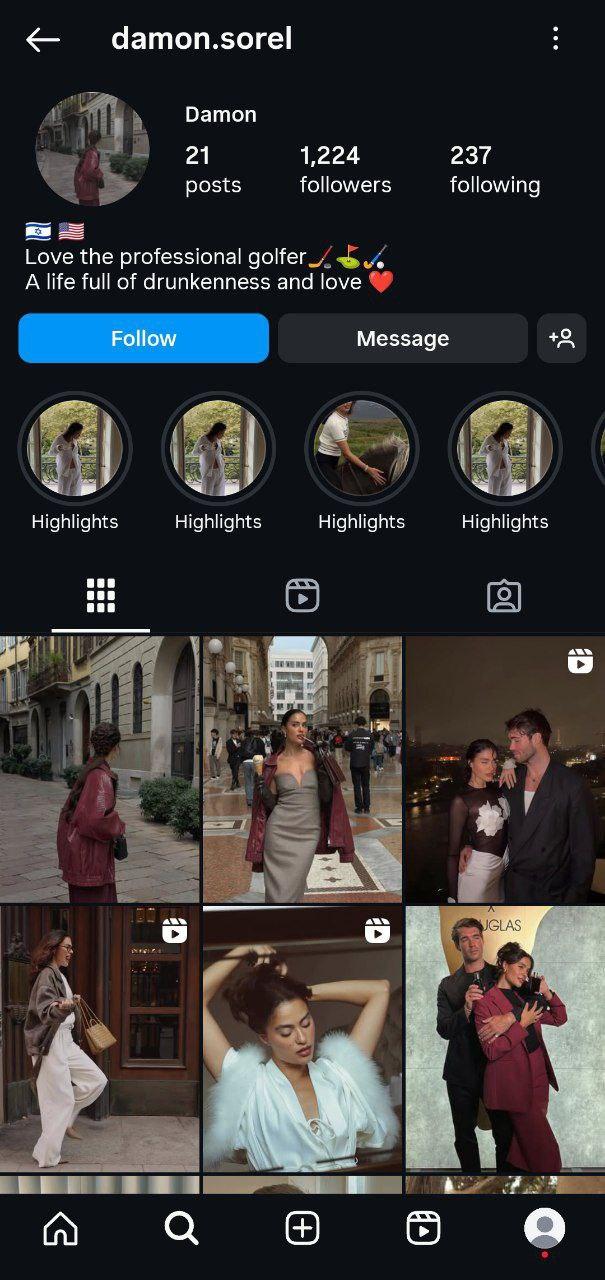Open the reel with white fur top

tap(302, 1039)
